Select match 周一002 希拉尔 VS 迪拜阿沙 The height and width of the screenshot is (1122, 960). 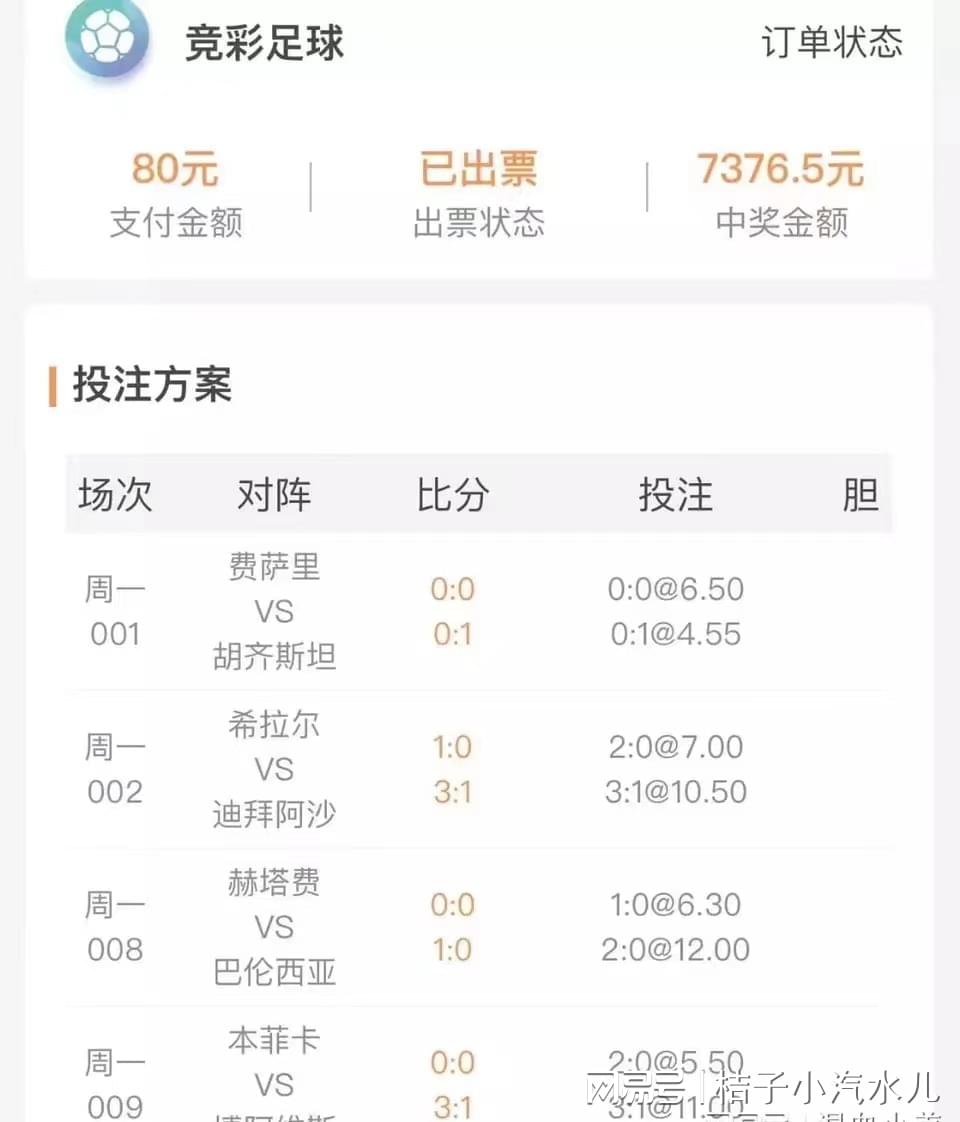275,769
